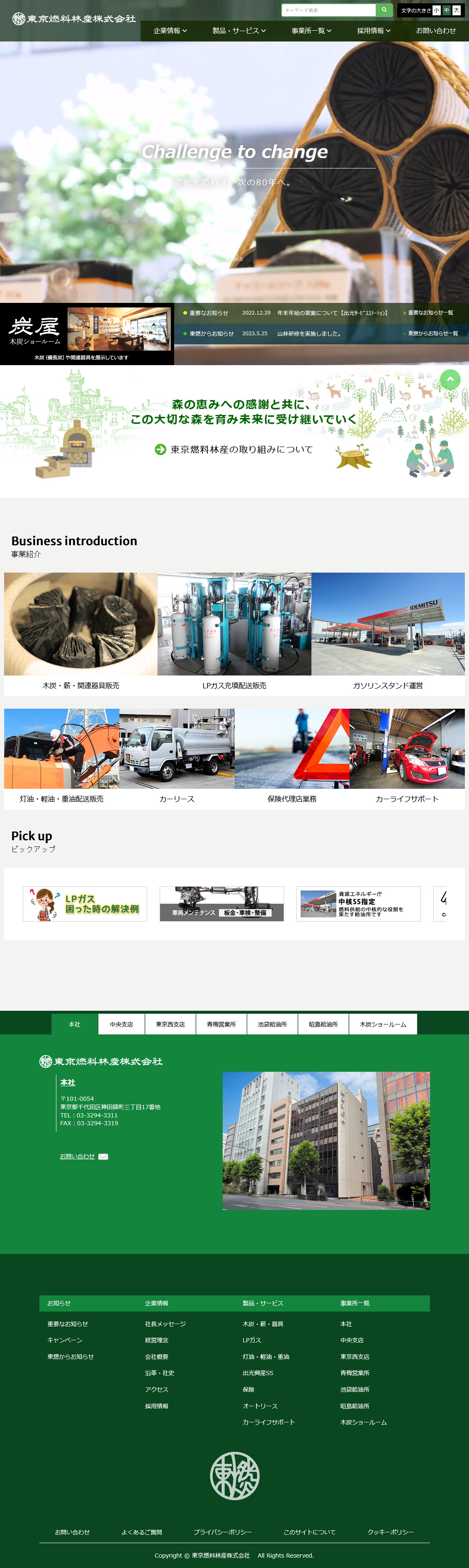The height and width of the screenshot is (1568, 469).
Task: Select the ガソリンスタンド運営 card
Action: point(387,633)
